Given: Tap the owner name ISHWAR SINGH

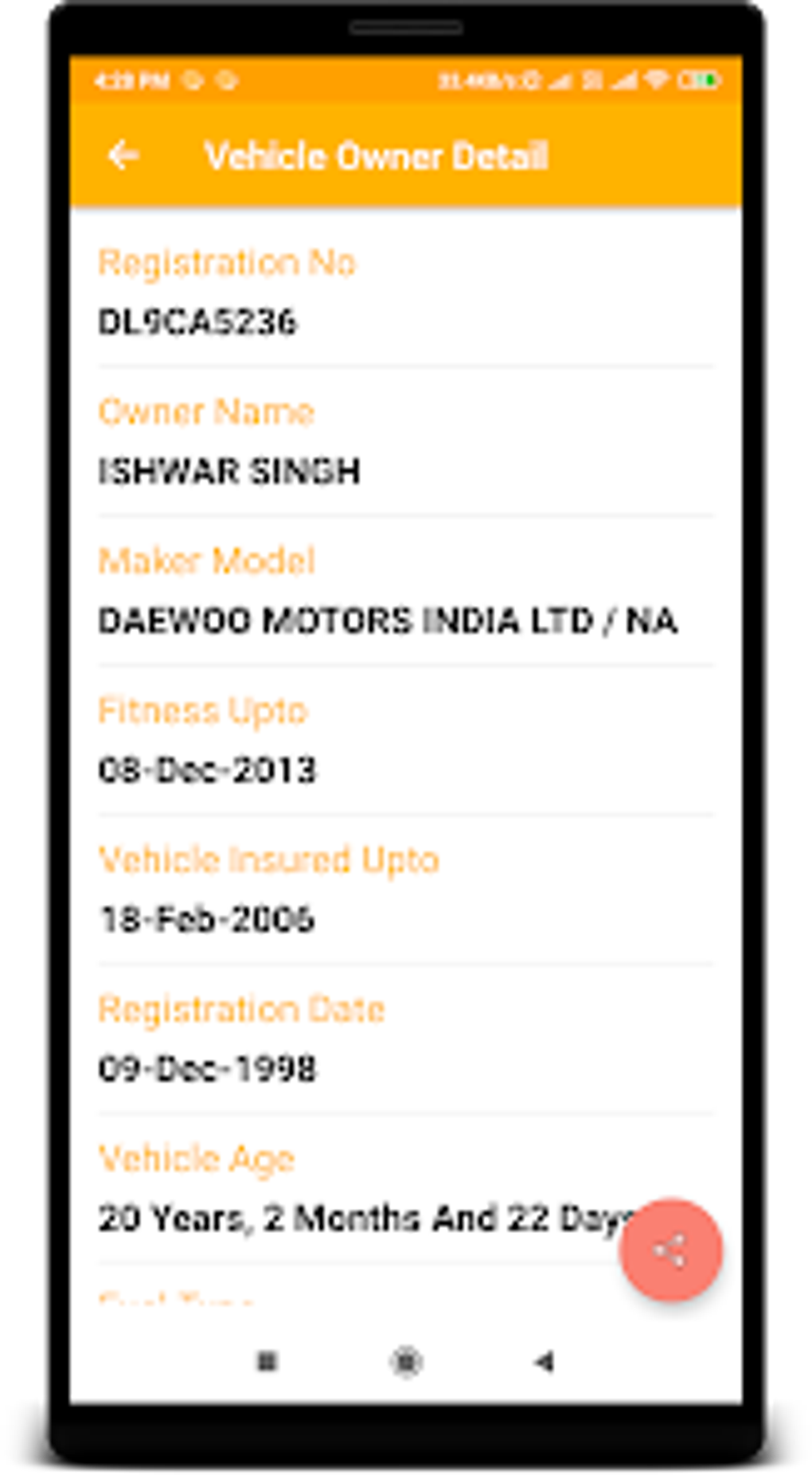Looking at the screenshot, I should (229, 471).
